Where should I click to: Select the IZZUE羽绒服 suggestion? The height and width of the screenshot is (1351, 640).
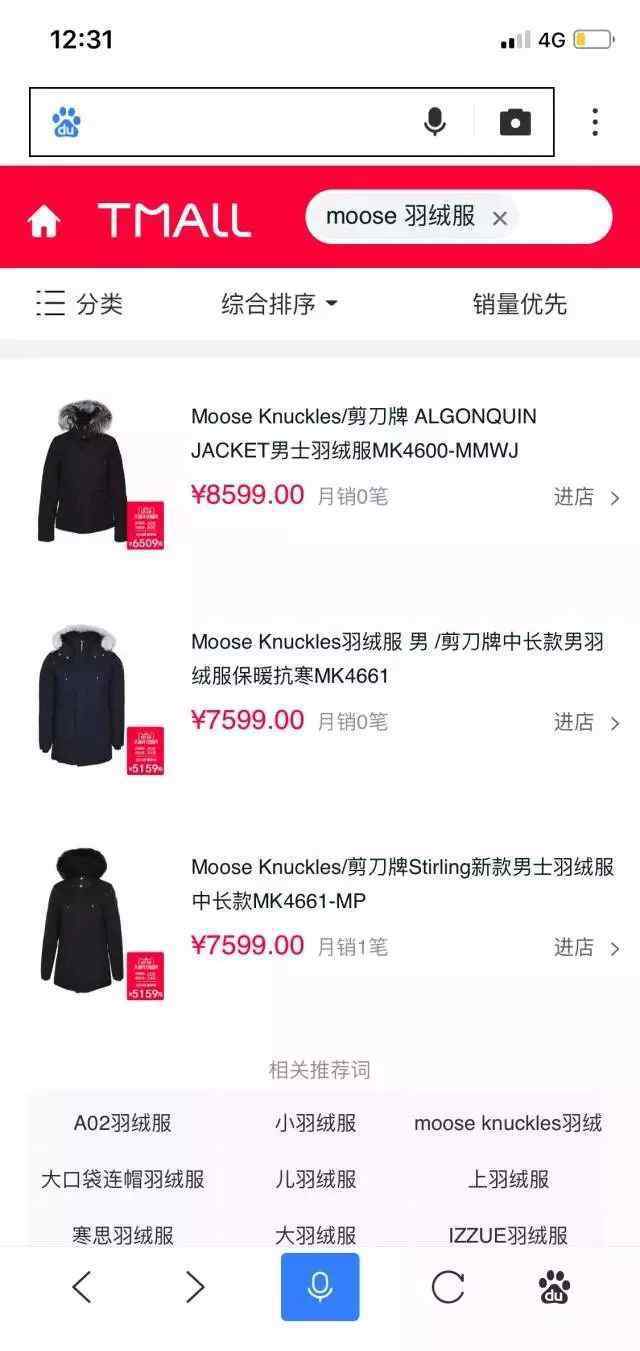pos(508,1235)
